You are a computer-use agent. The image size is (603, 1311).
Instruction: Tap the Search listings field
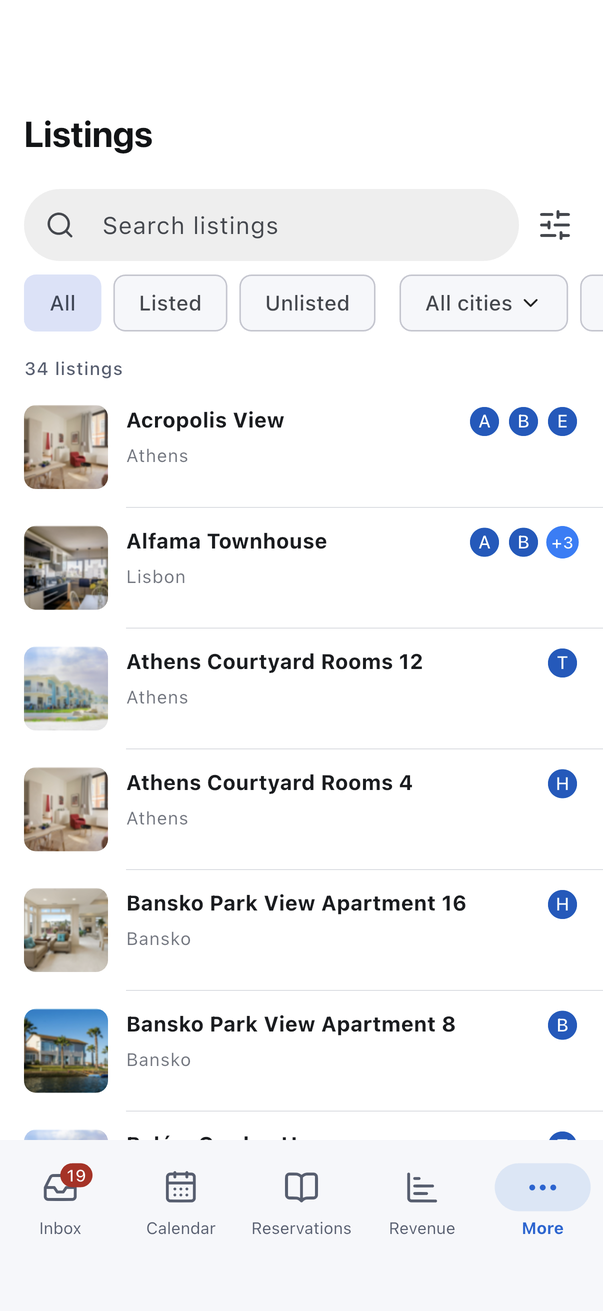click(271, 225)
